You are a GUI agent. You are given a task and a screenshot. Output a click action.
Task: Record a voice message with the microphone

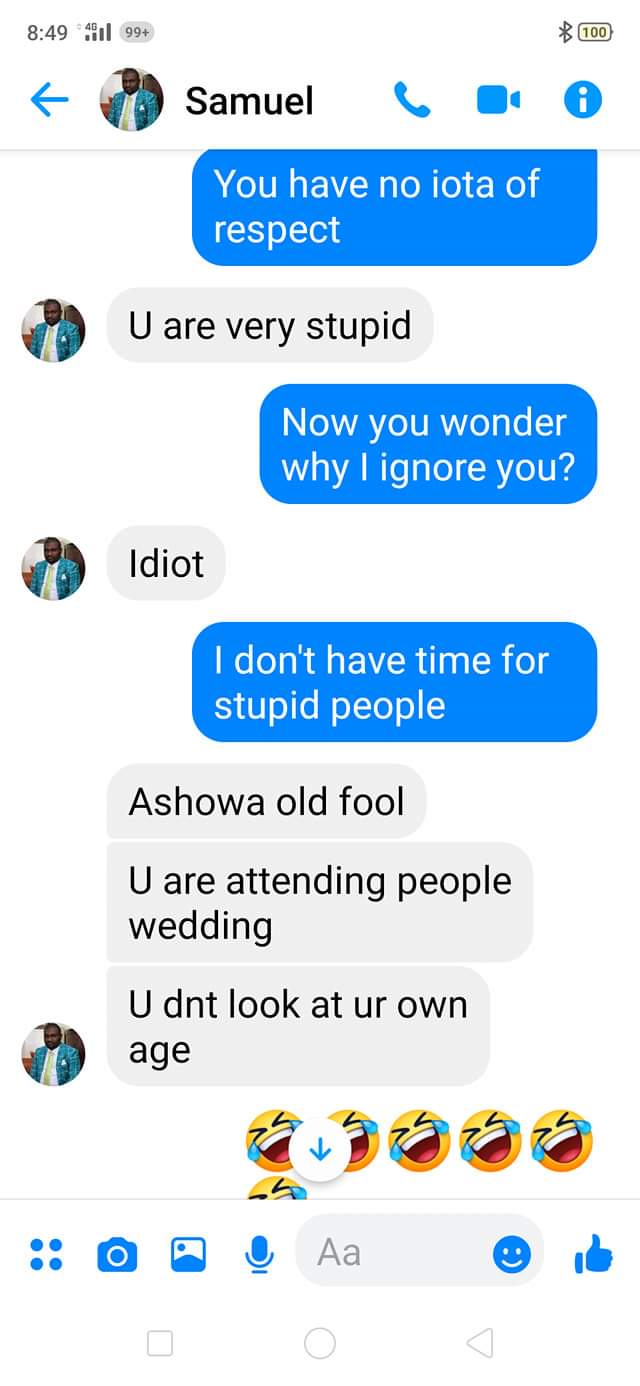pyautogui.click(x=260, y=1254)
